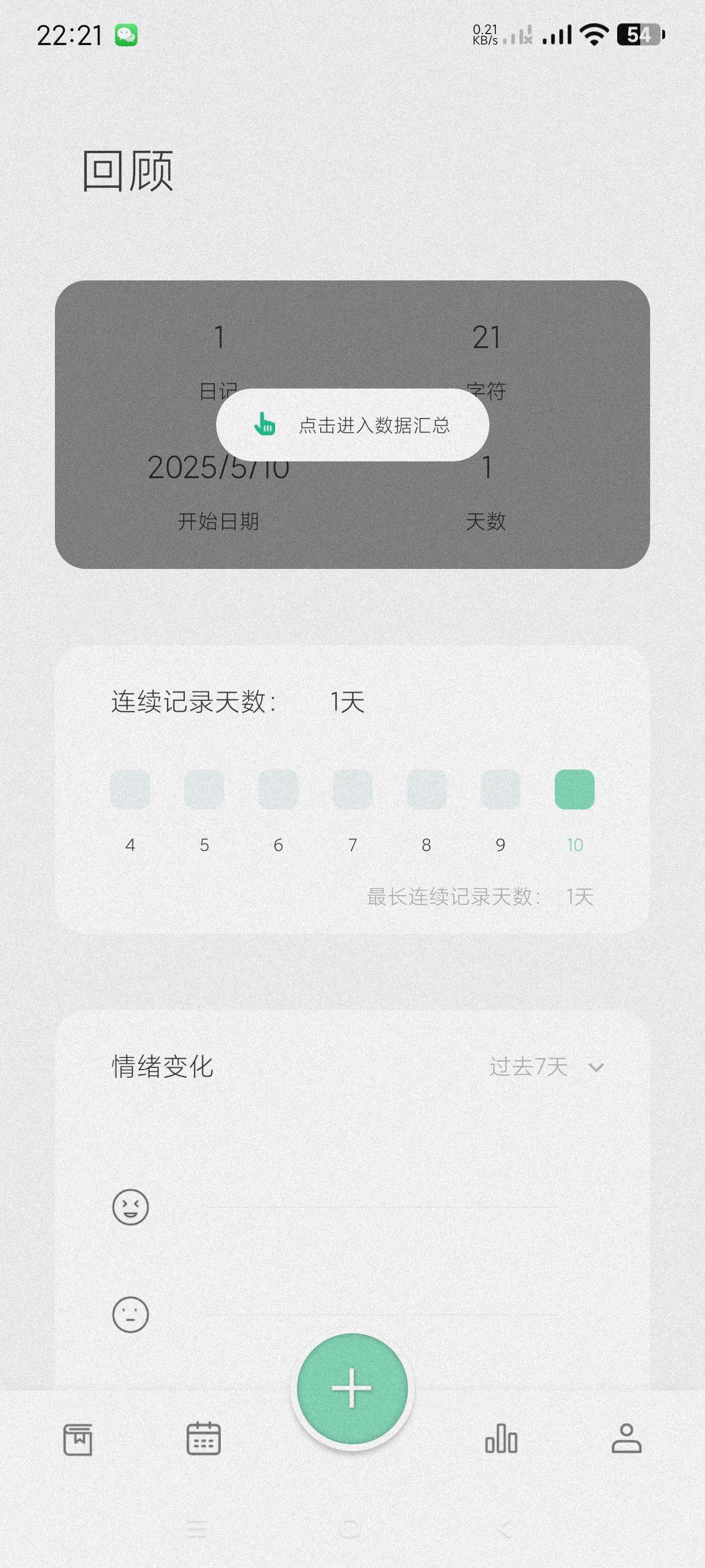Image resolution: width=705 pixels, height=1568 pixels.
Task: Tap the system back button
Action: pyautogui.click(x=504, y=1529)
